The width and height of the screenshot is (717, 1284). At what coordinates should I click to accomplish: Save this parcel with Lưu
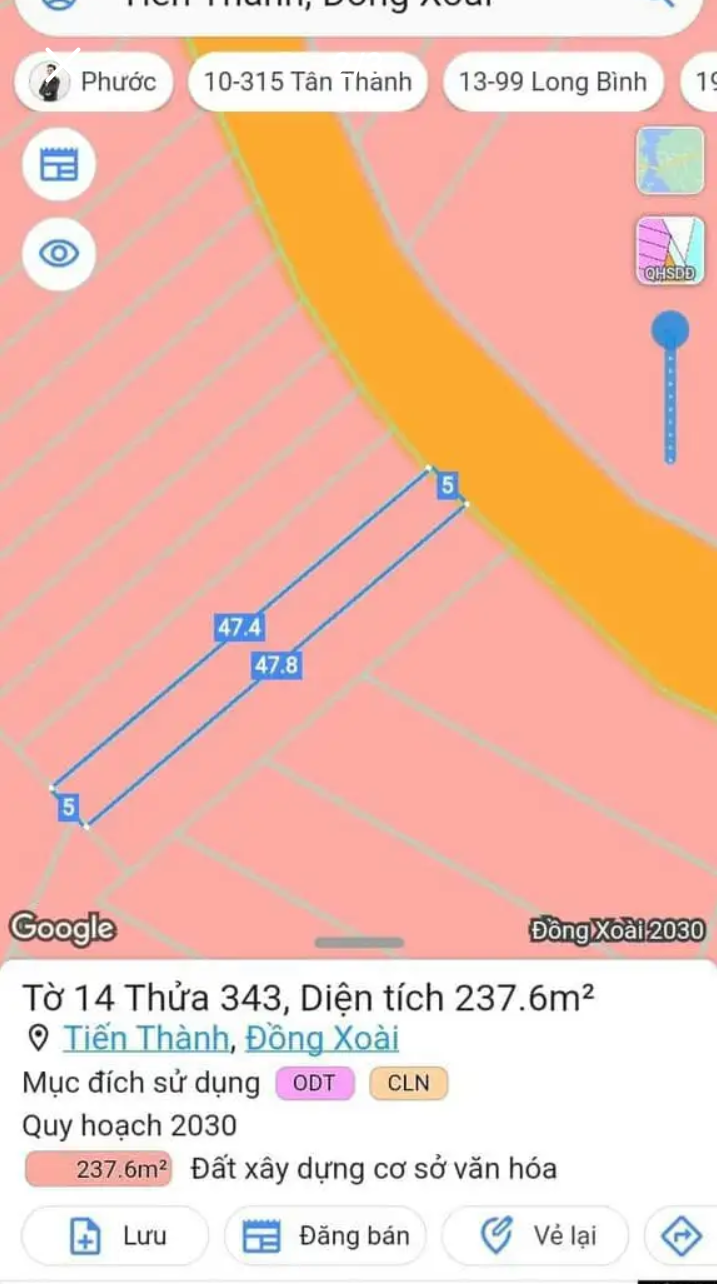click(116, 1236)
